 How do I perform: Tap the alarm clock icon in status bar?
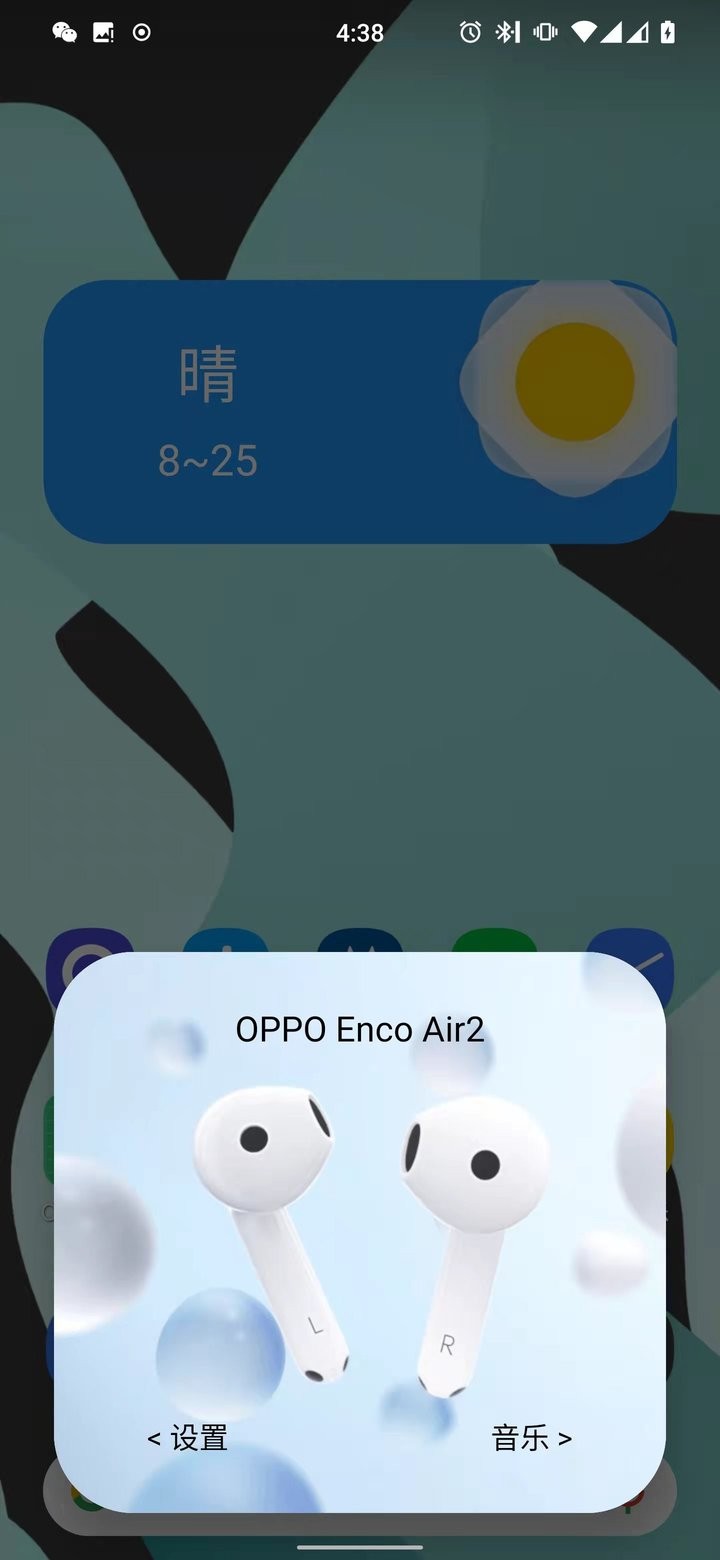click(x=468, y=33)
